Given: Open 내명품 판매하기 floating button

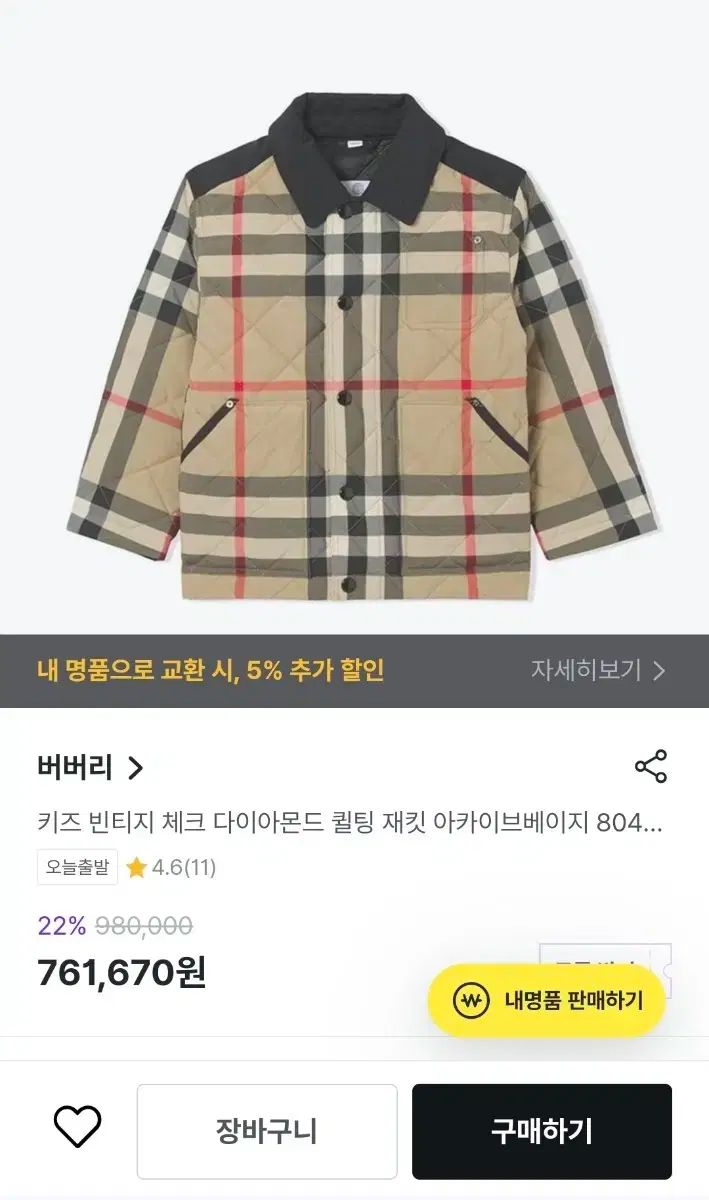Looking at the screenshot, I should tap(547, 1000).
